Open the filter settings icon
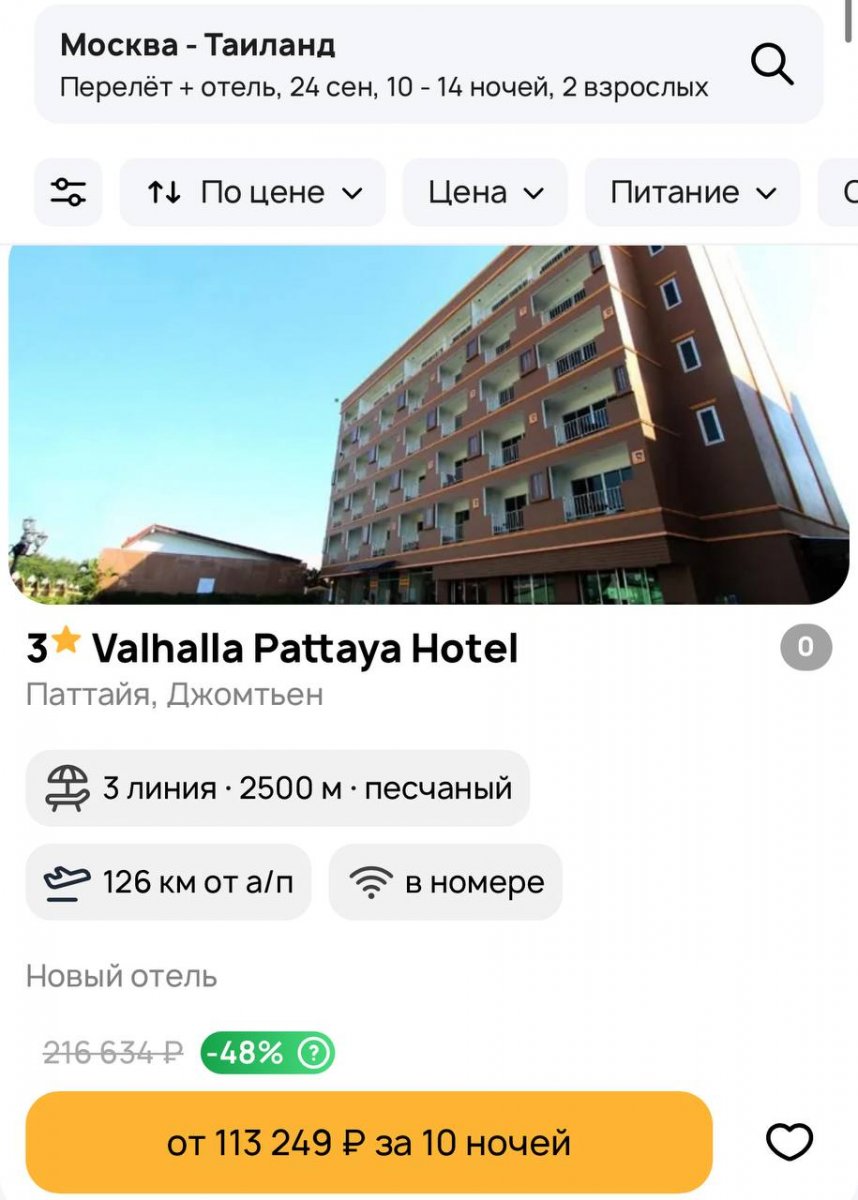 pyautogui.click(x=68, y=192)
